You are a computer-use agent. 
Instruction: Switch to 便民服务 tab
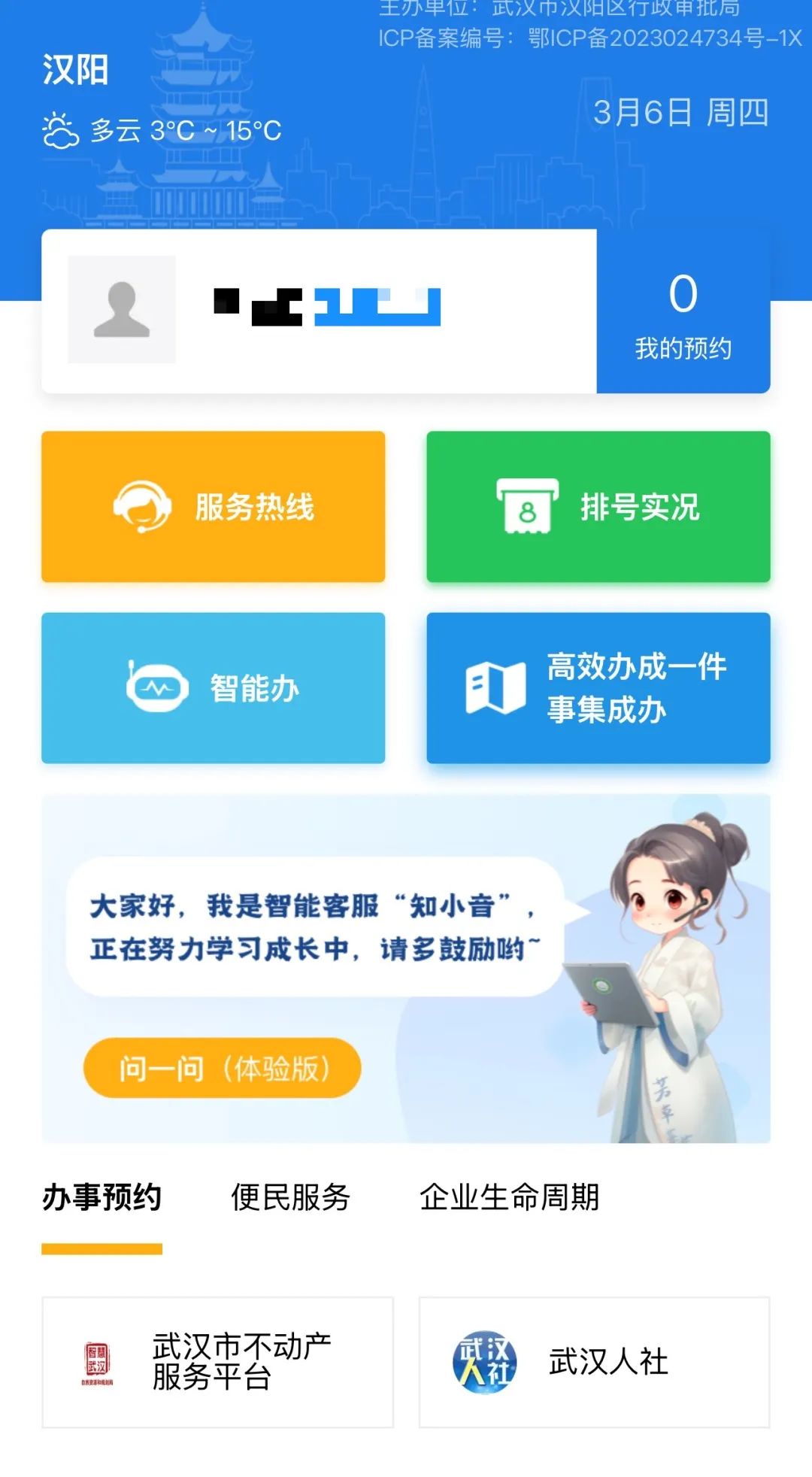pos(290,1197)
